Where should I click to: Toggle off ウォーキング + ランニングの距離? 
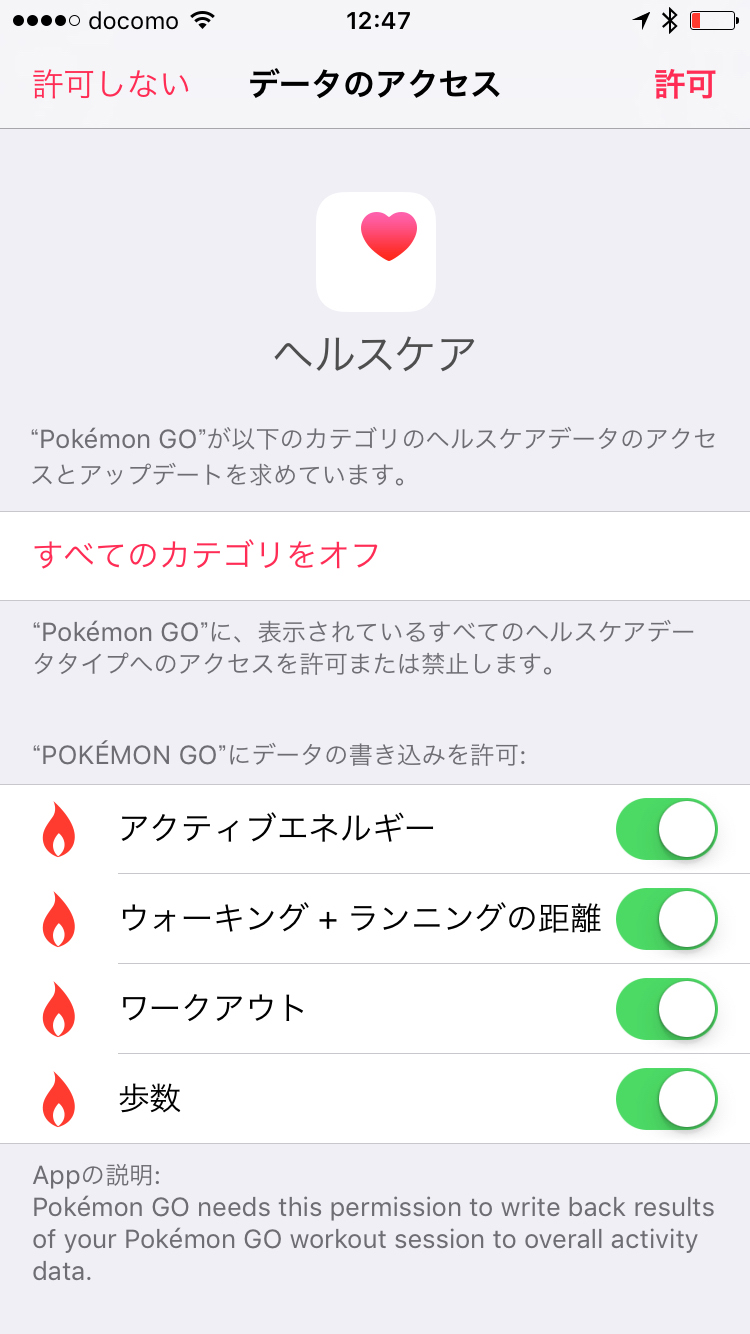coord(667,919)
